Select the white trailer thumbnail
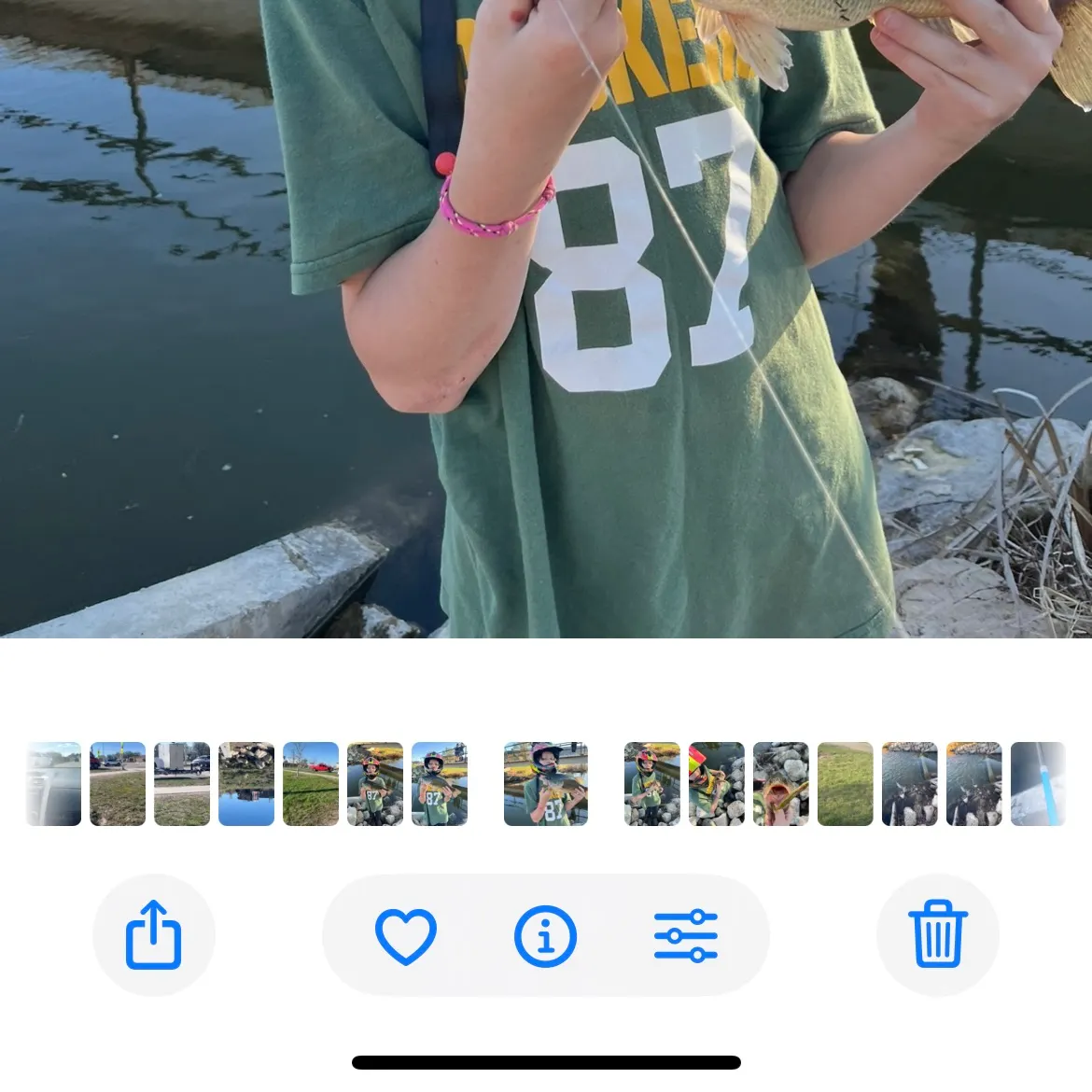1092x1092 pixels. pos(182,784)
